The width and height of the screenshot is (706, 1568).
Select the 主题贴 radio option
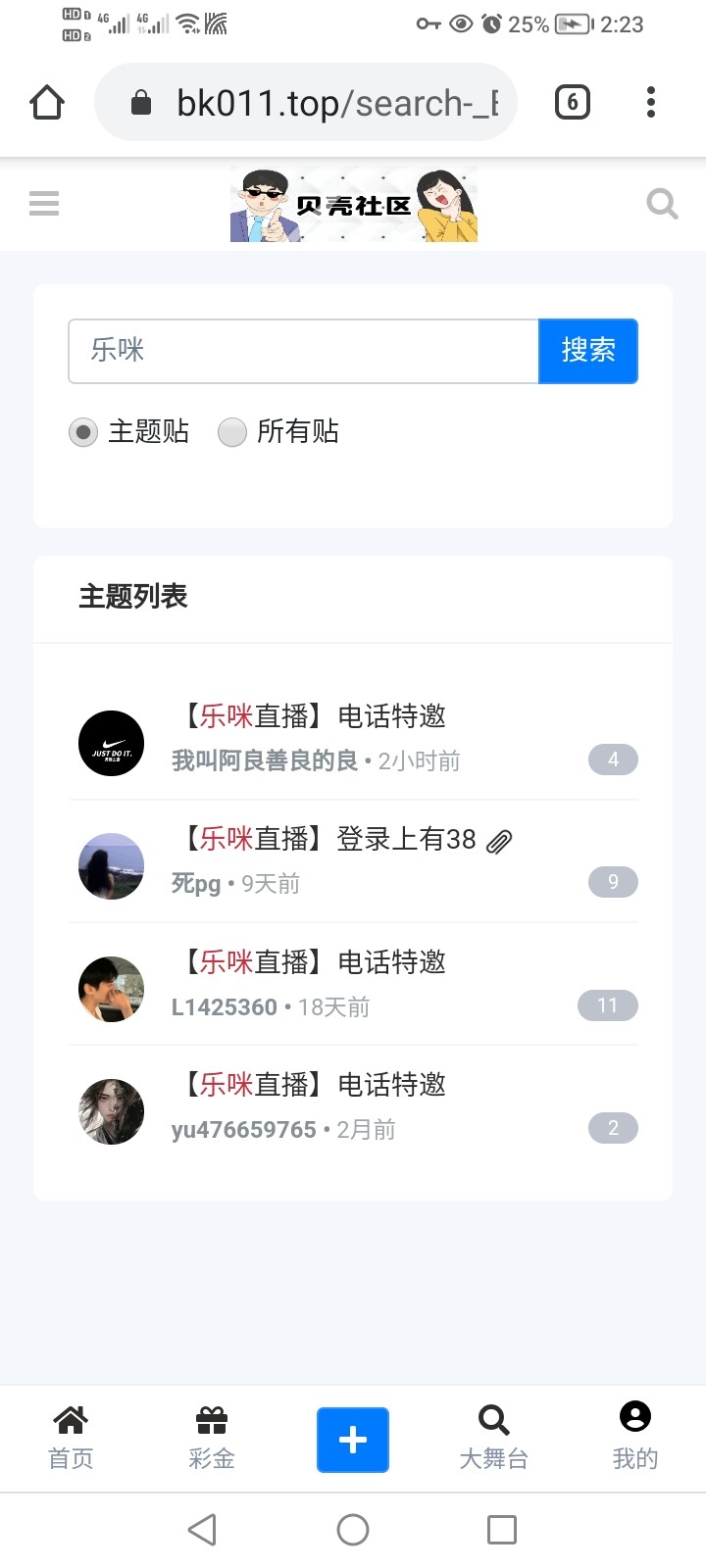point(82,432)
